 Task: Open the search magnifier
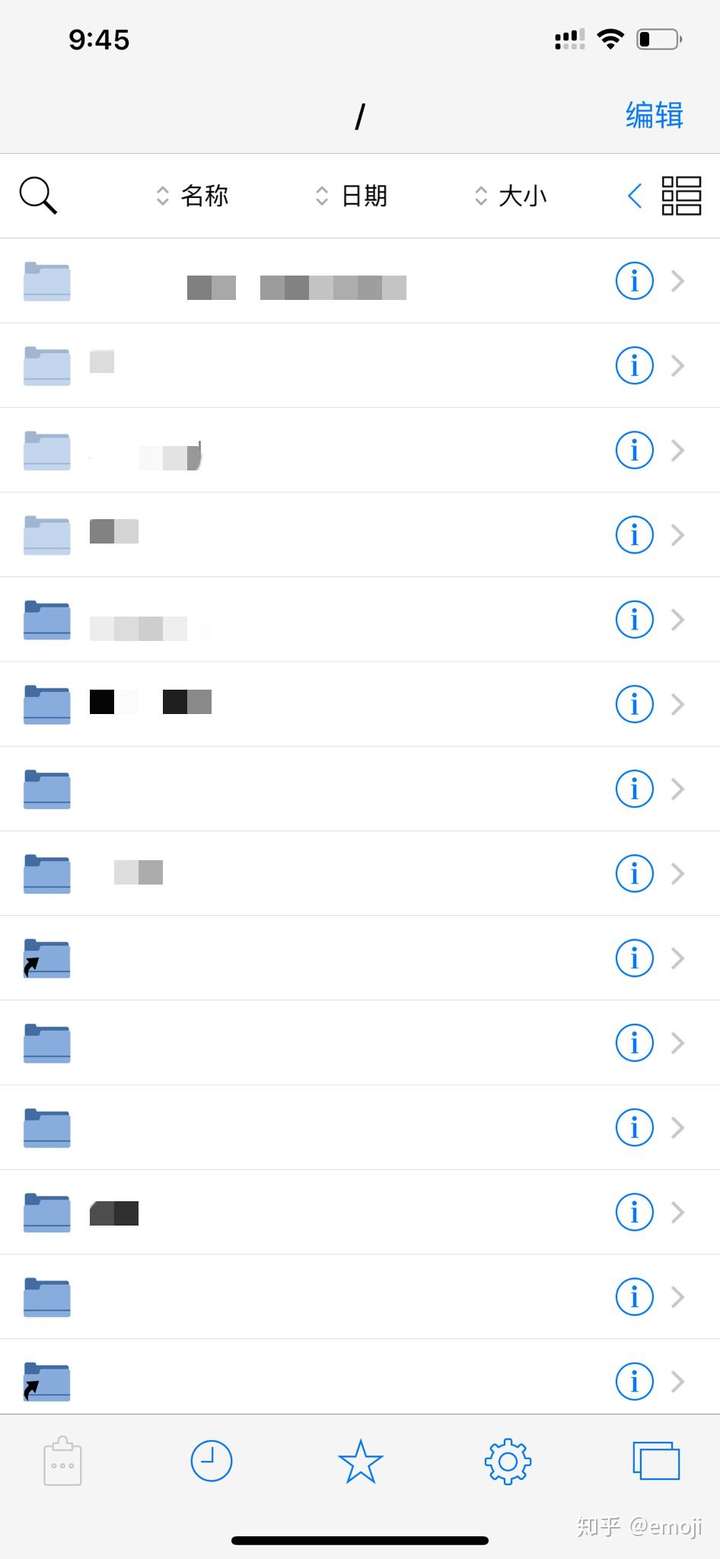point(38,195)
